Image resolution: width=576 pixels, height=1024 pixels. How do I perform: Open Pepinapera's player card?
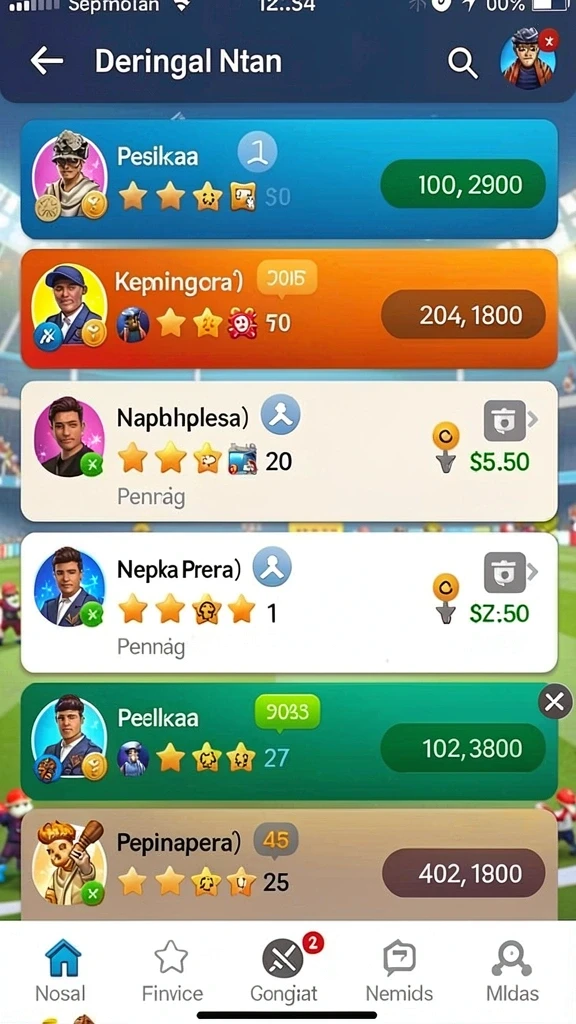(x=289, y=864)
